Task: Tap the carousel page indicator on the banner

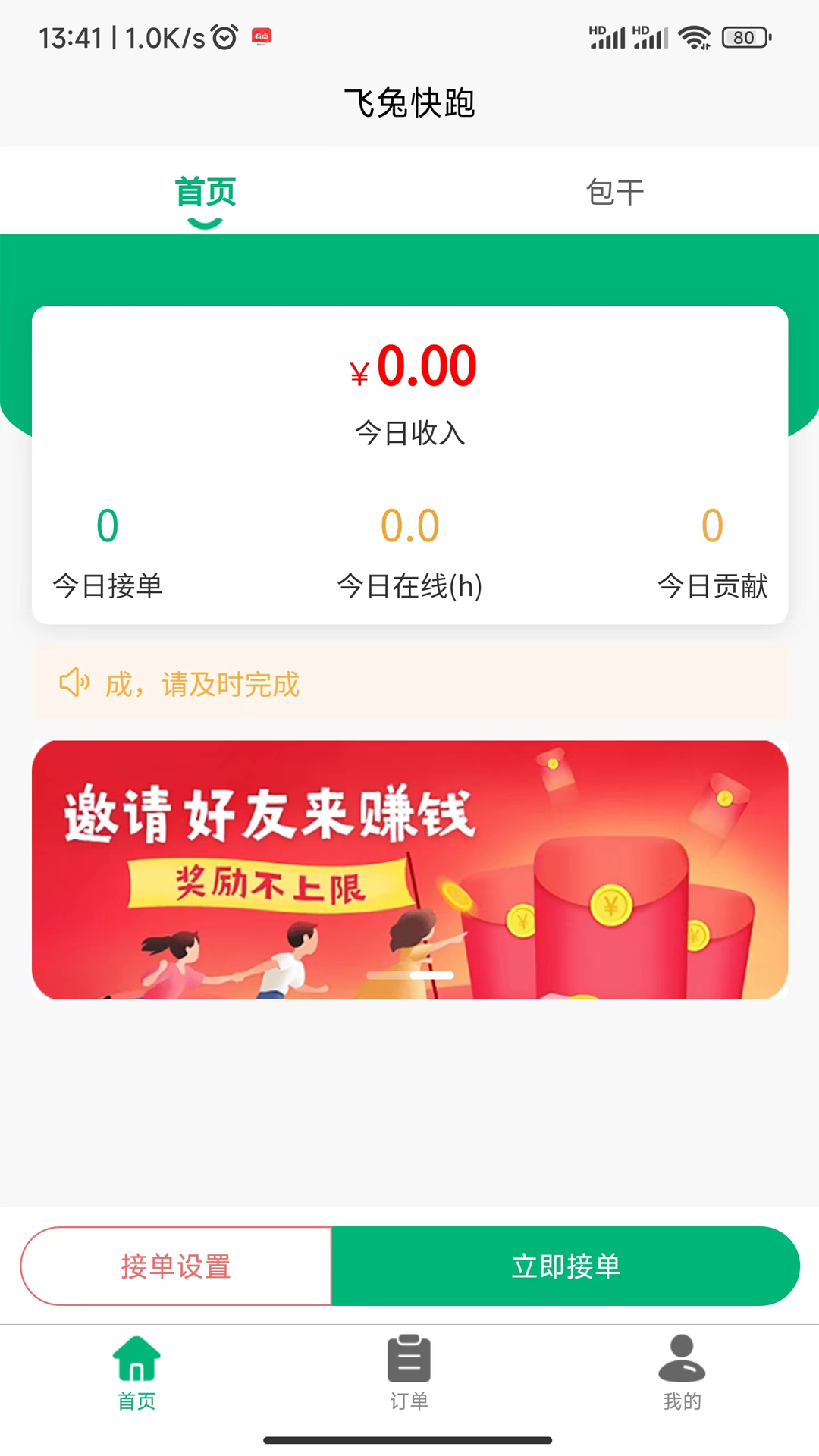Action: pos(409,974)
